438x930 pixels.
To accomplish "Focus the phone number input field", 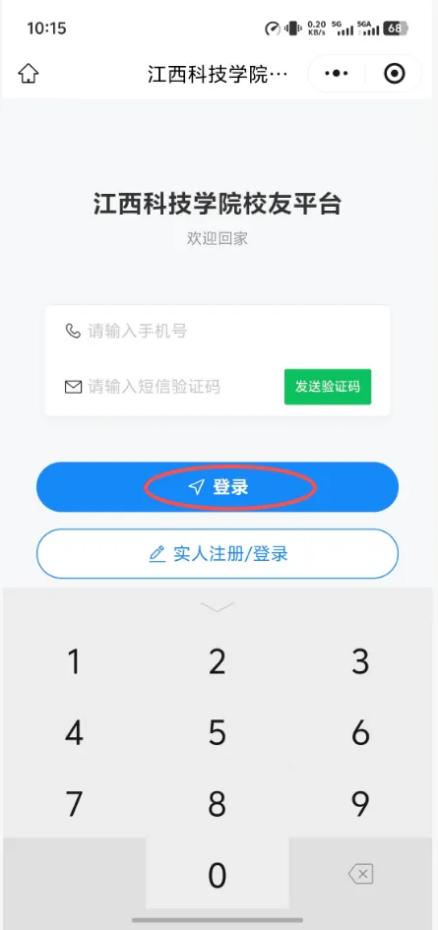I will click(217, 330).
